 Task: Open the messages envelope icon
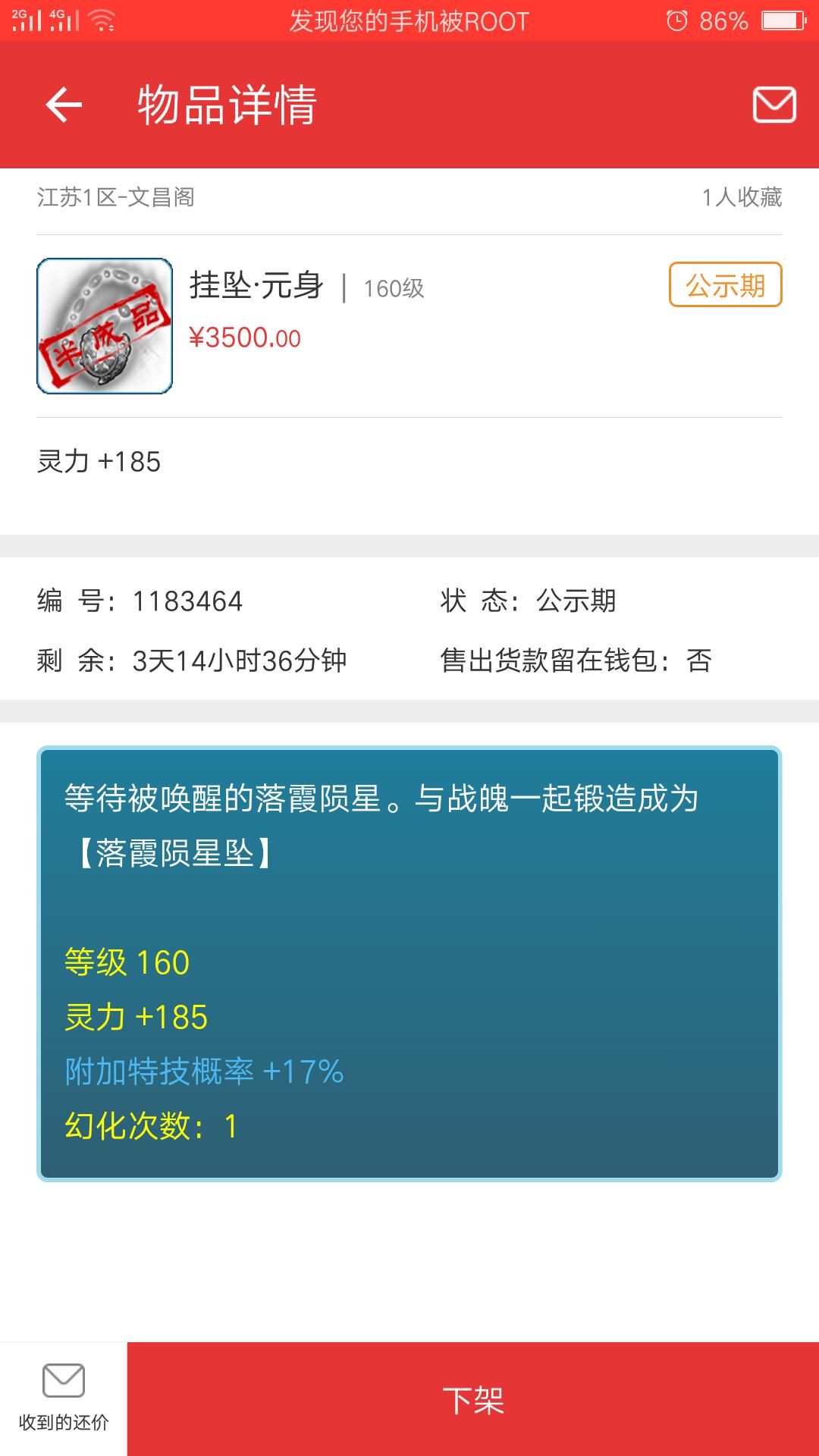[773, 105]
